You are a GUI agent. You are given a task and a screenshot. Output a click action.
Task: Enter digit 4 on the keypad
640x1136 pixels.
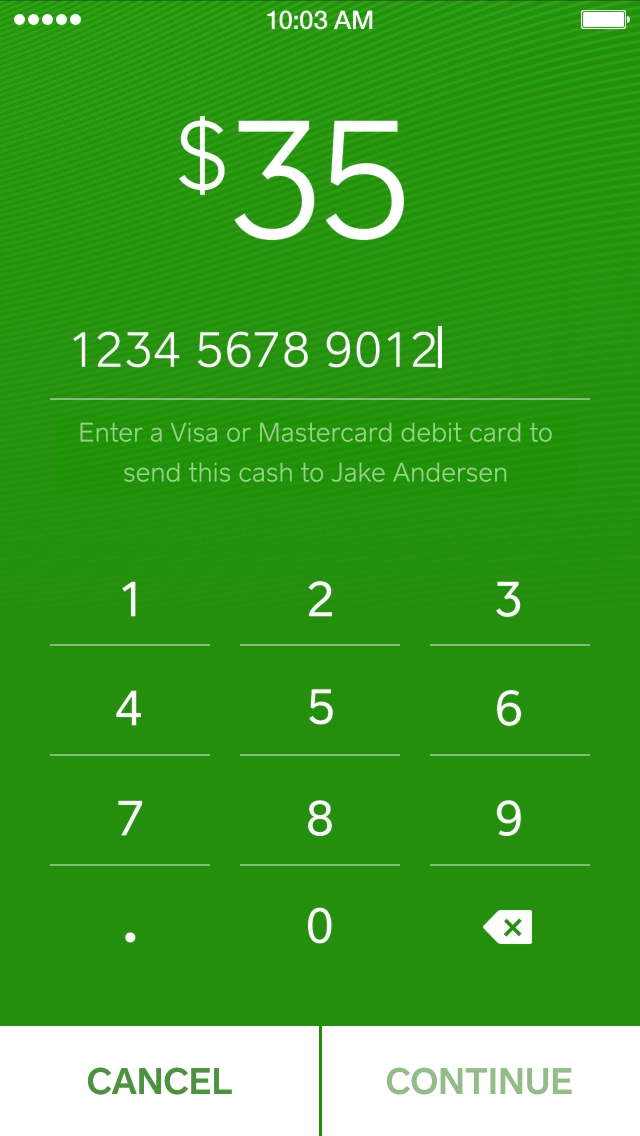pos(130,709)
